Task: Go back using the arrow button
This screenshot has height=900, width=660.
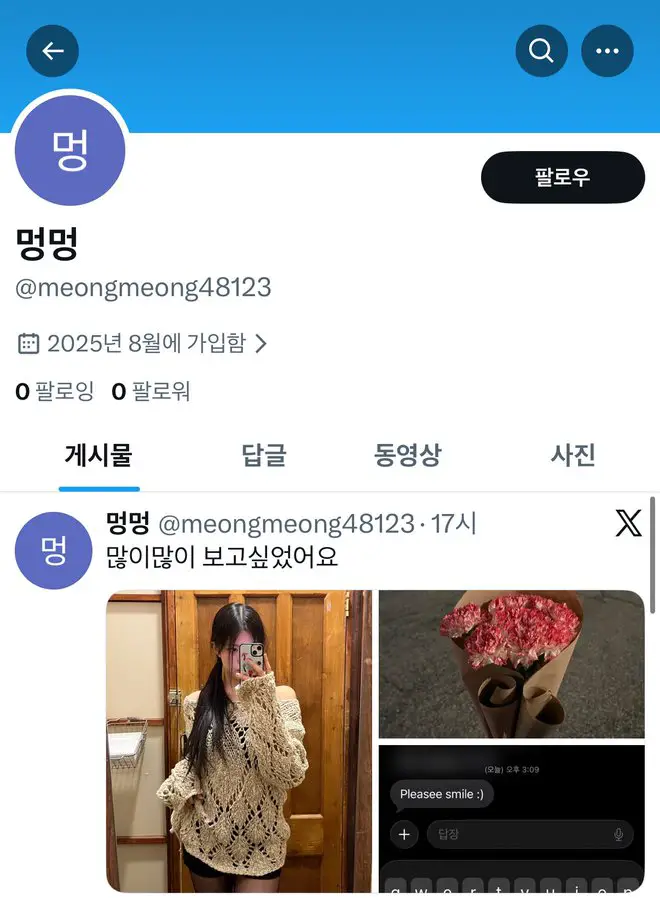Action: click(x=52, y=51)
